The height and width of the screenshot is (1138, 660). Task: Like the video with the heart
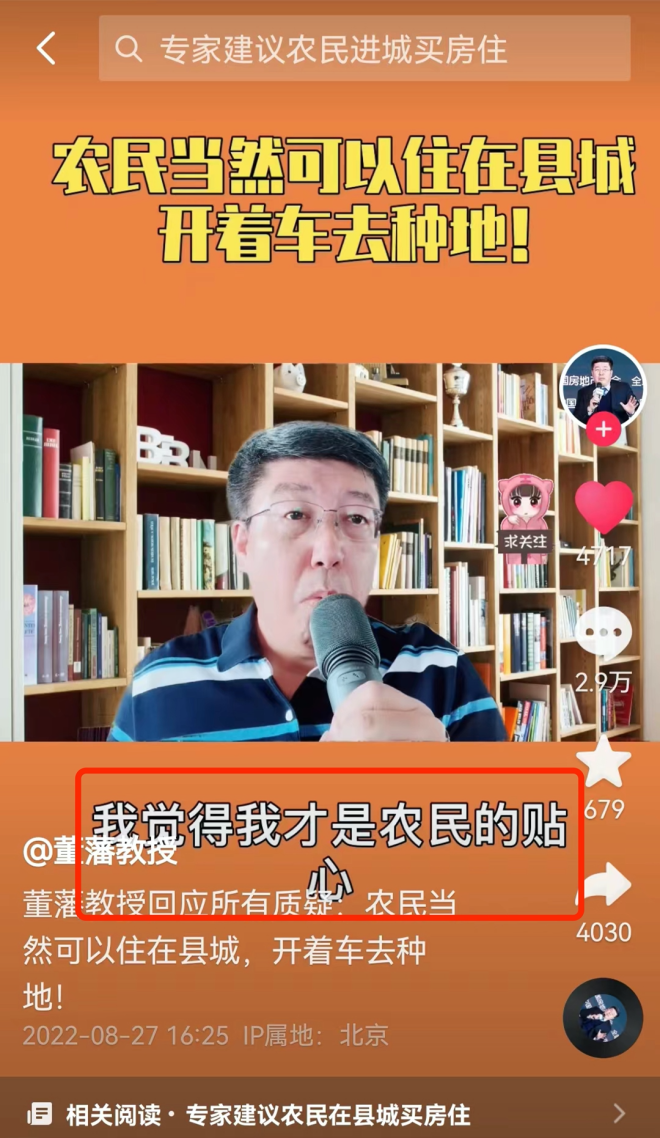pos(603,508)
